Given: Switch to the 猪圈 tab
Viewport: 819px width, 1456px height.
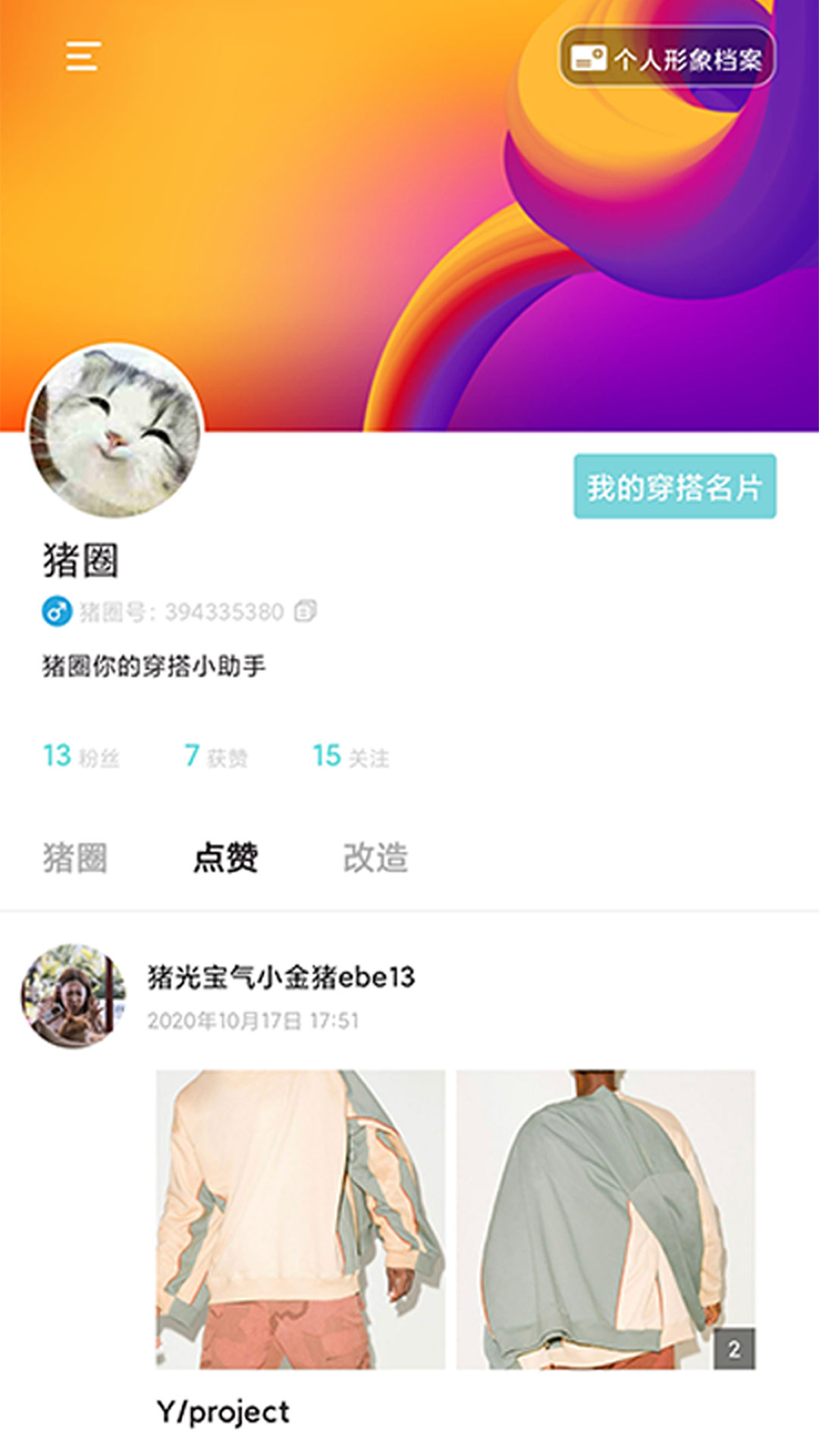Looking at the screenshot, I should point(75,858).
